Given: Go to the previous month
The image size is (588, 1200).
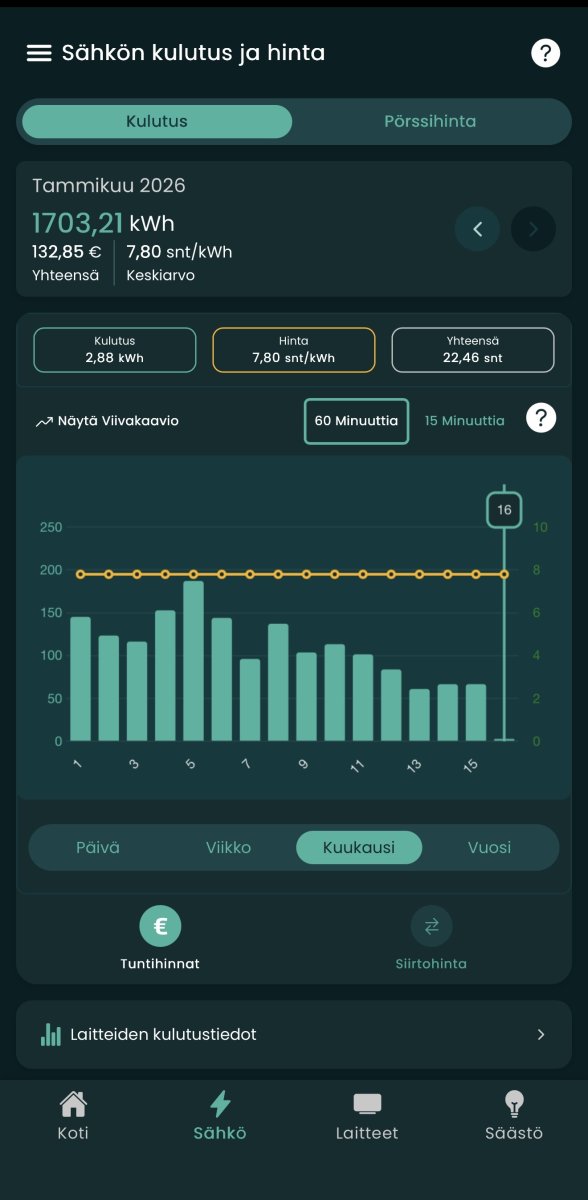Looking at the screenshot, I should click(x=477, y=229).
